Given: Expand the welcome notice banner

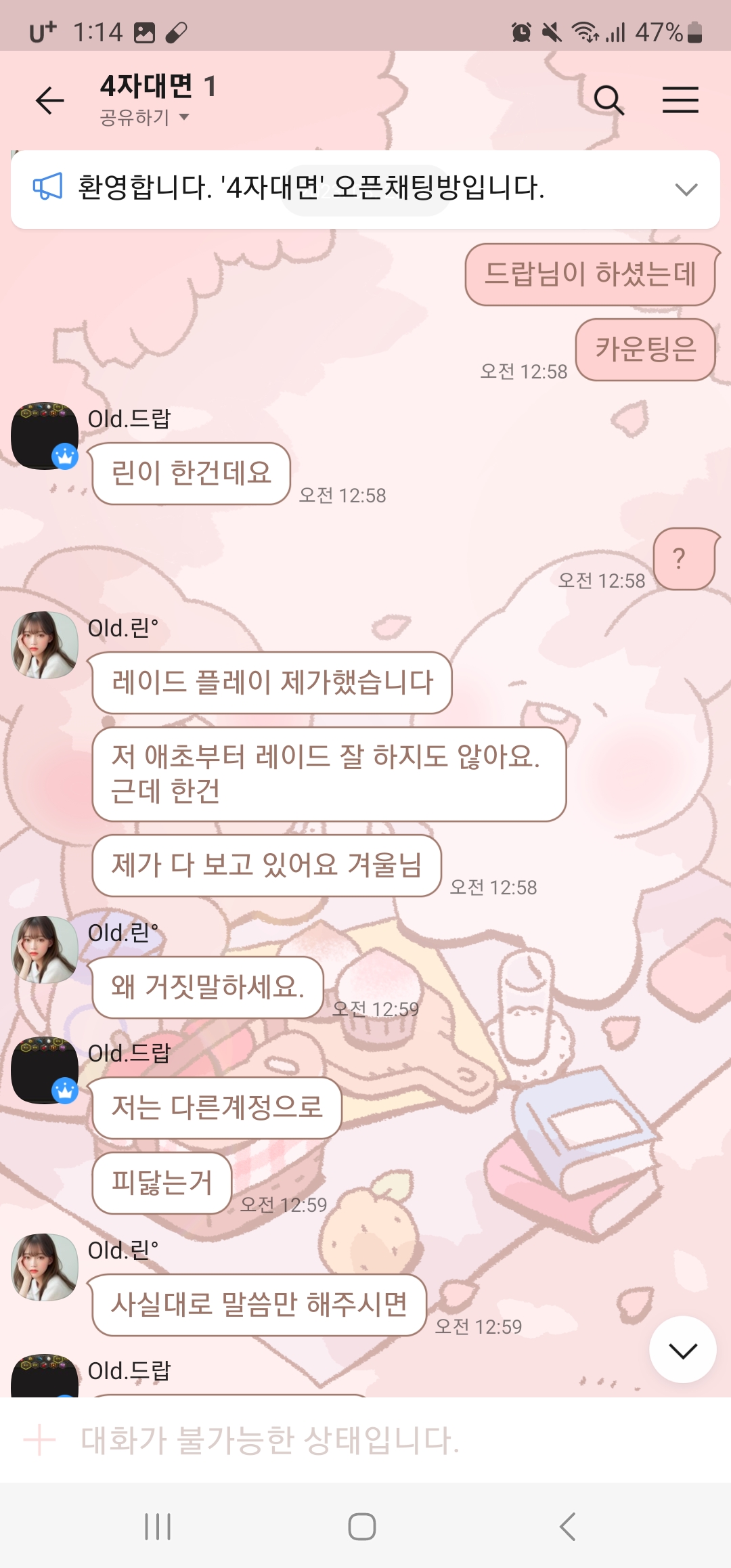Looking at the screenshot, I should pos(686,190).
